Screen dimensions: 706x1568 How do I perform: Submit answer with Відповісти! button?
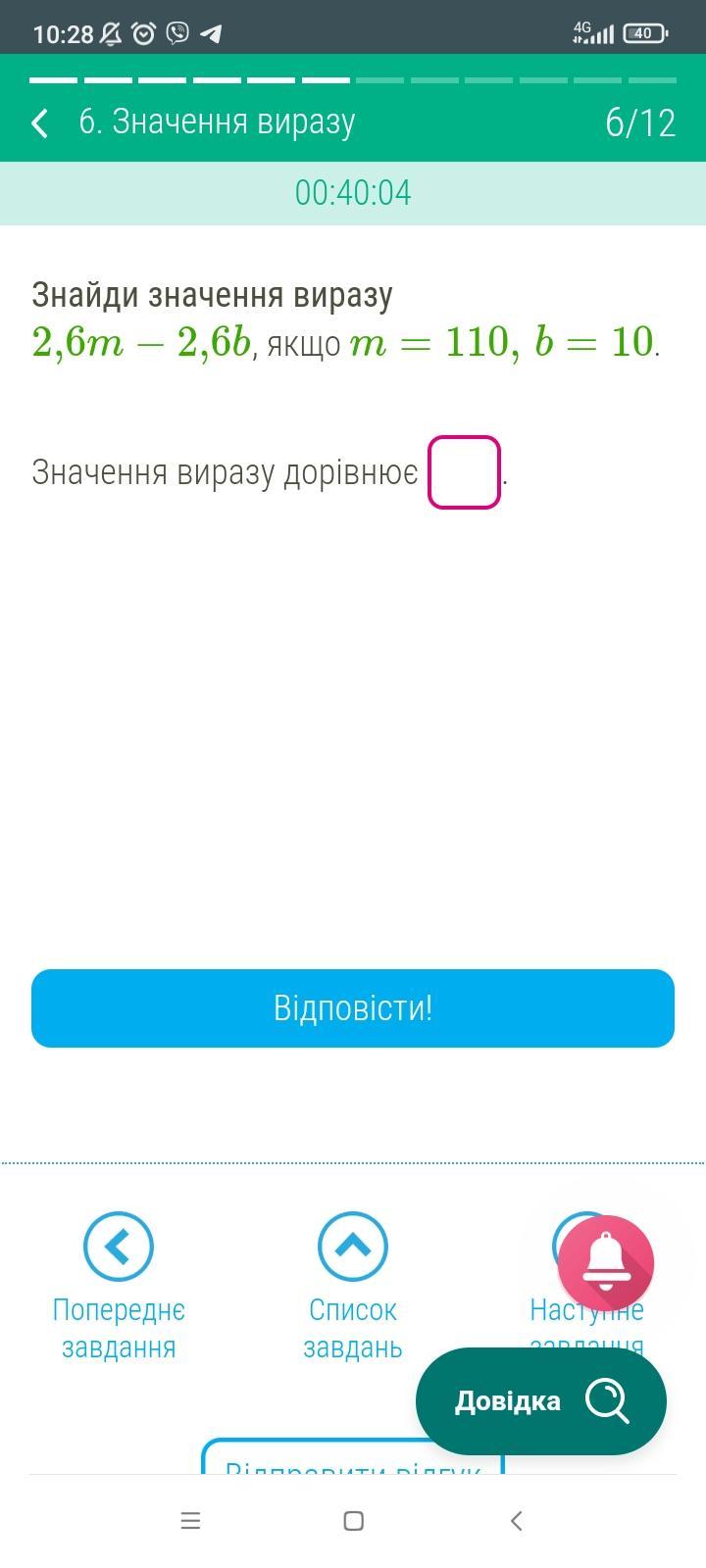[x=353, y=1008]
